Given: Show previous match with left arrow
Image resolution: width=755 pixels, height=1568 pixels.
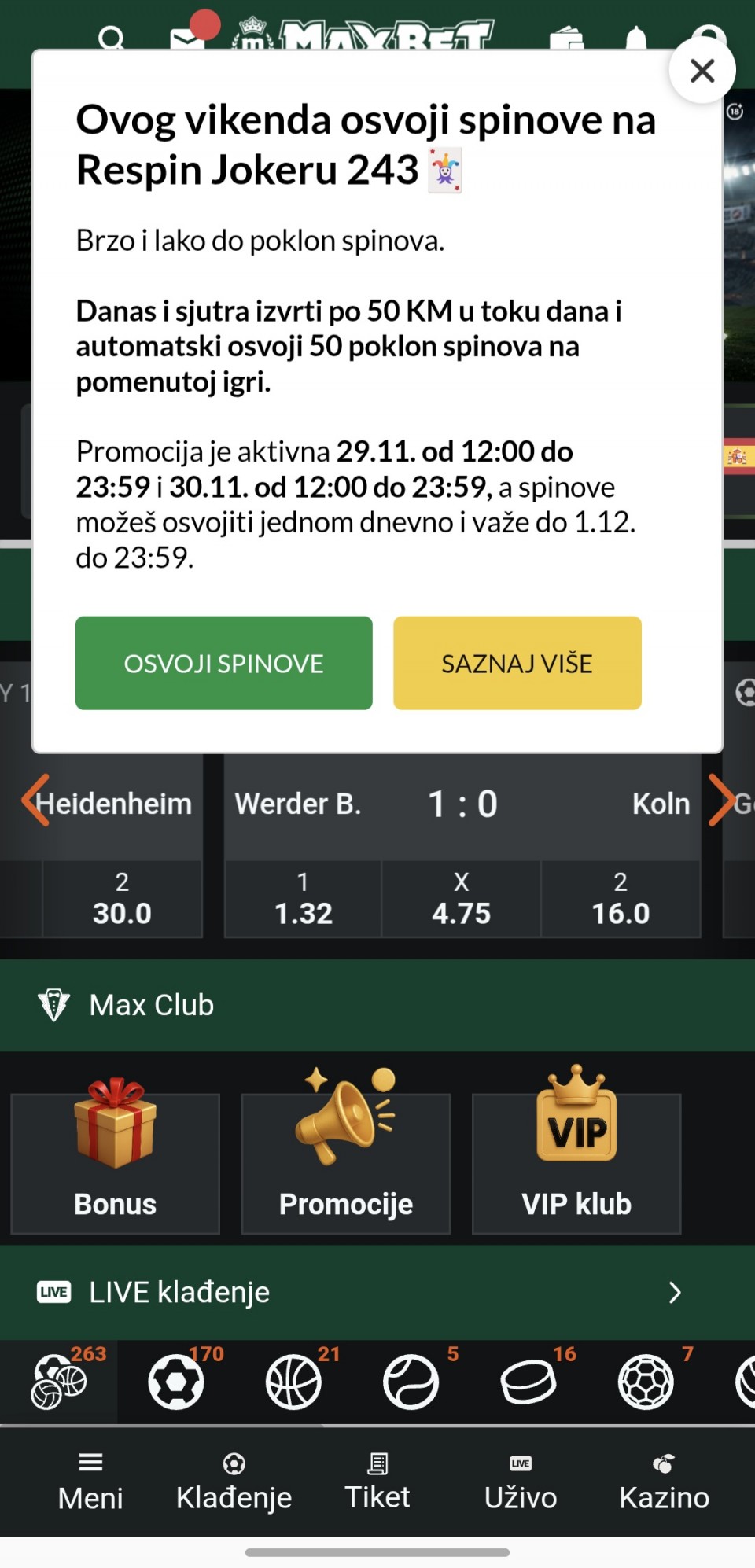Looking at the screenshot, I should click(x=36, y=801).
